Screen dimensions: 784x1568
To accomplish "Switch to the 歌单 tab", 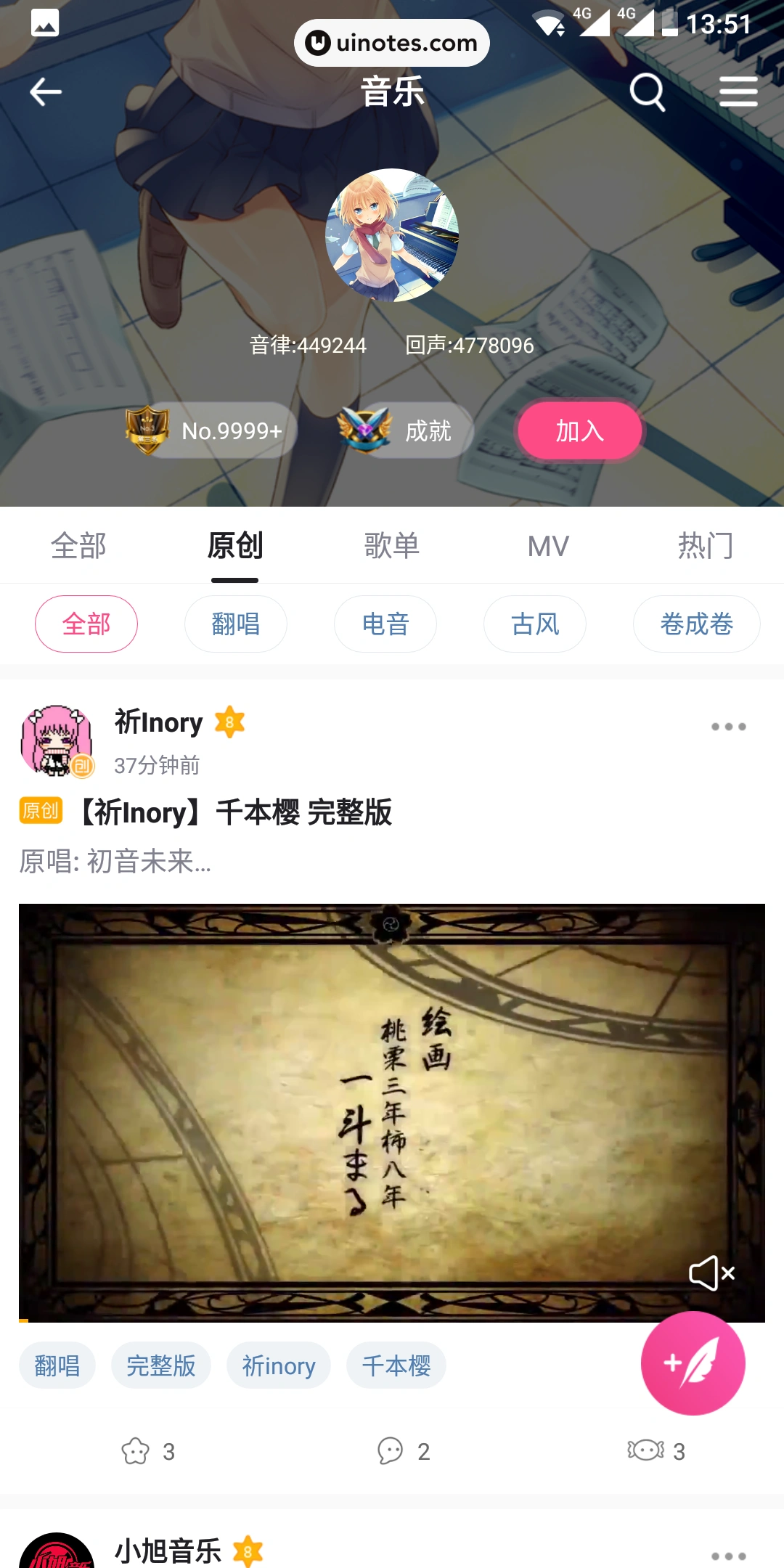I will point(392,546).
